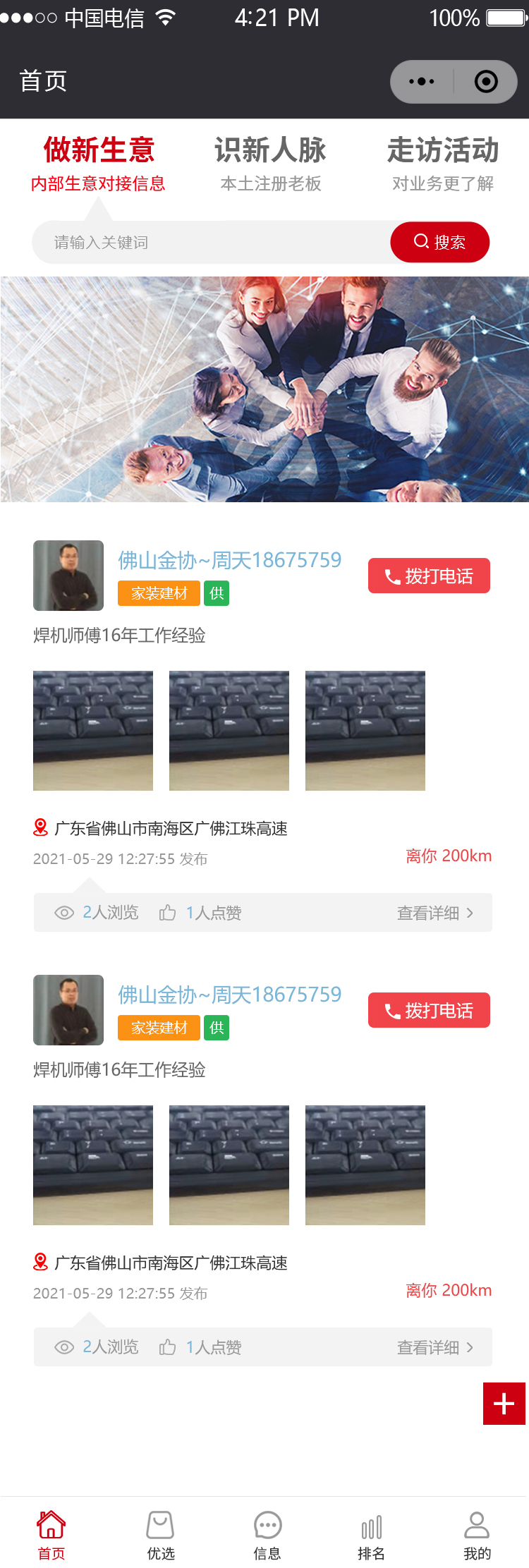Switch to the 走访活动 tab
The width and height of the screenshot is (529, 1568).
(442, 164)
